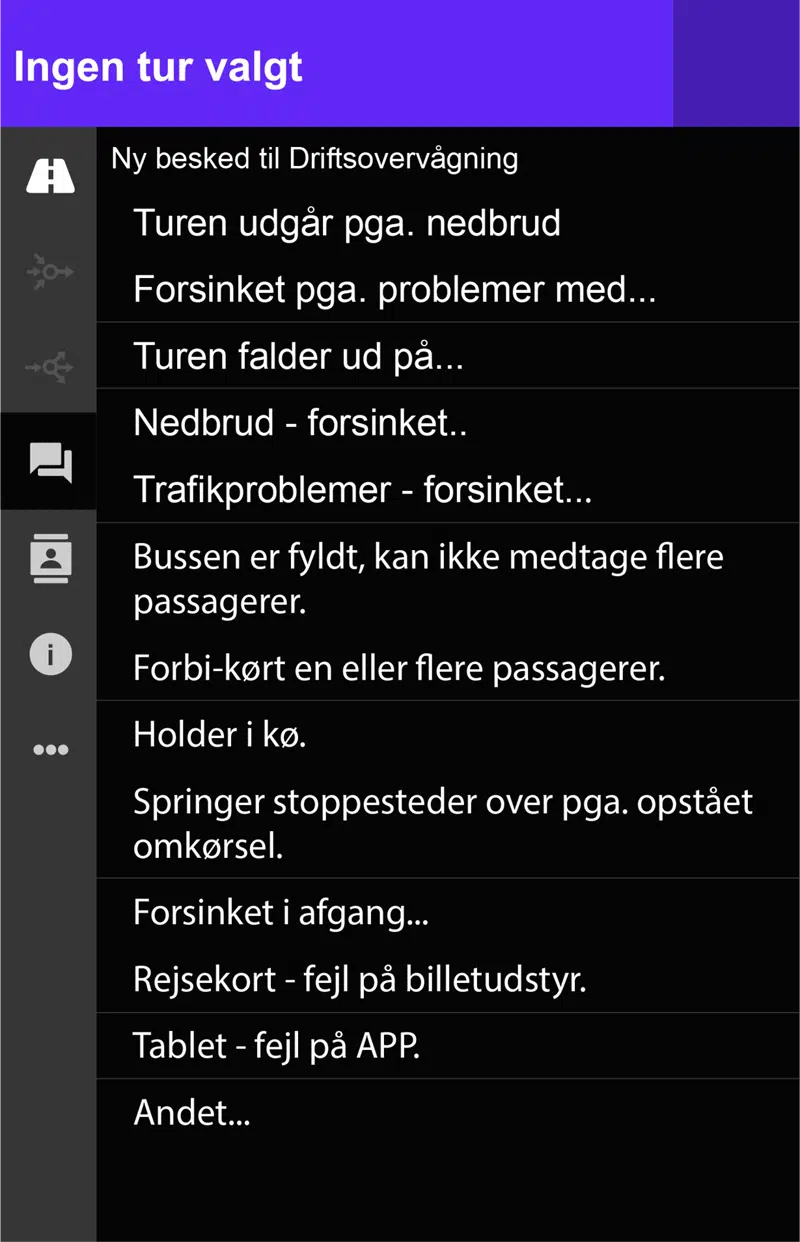Select 'Tablet - fejl på APP.' message
Viewport: 800px width, 1242px height.
click(276, 1046)
